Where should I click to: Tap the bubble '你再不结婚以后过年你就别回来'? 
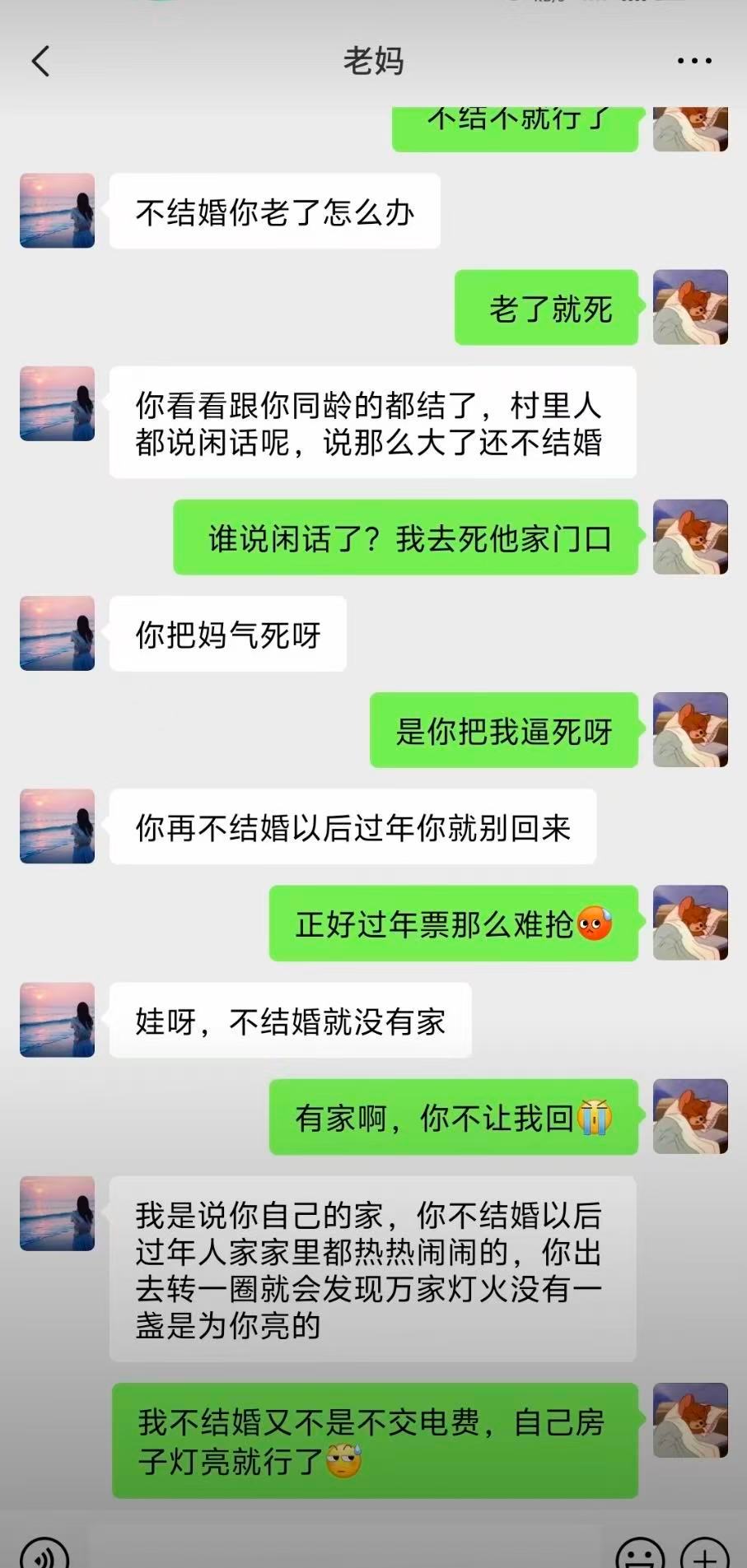(350, 828)
